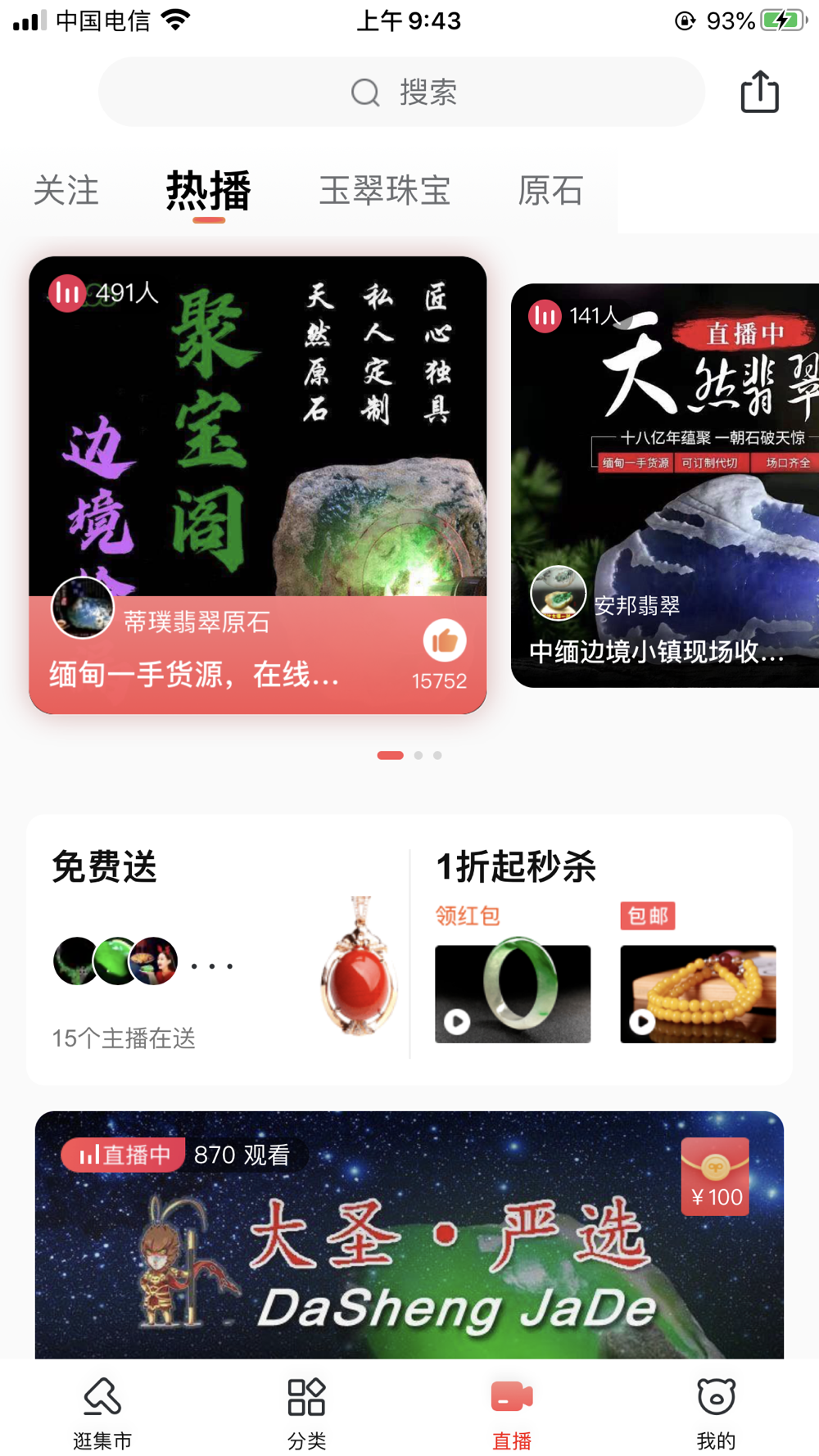Switch to the 原石 tab
This screenshot has height=1456, width=819.
point(550,191)
